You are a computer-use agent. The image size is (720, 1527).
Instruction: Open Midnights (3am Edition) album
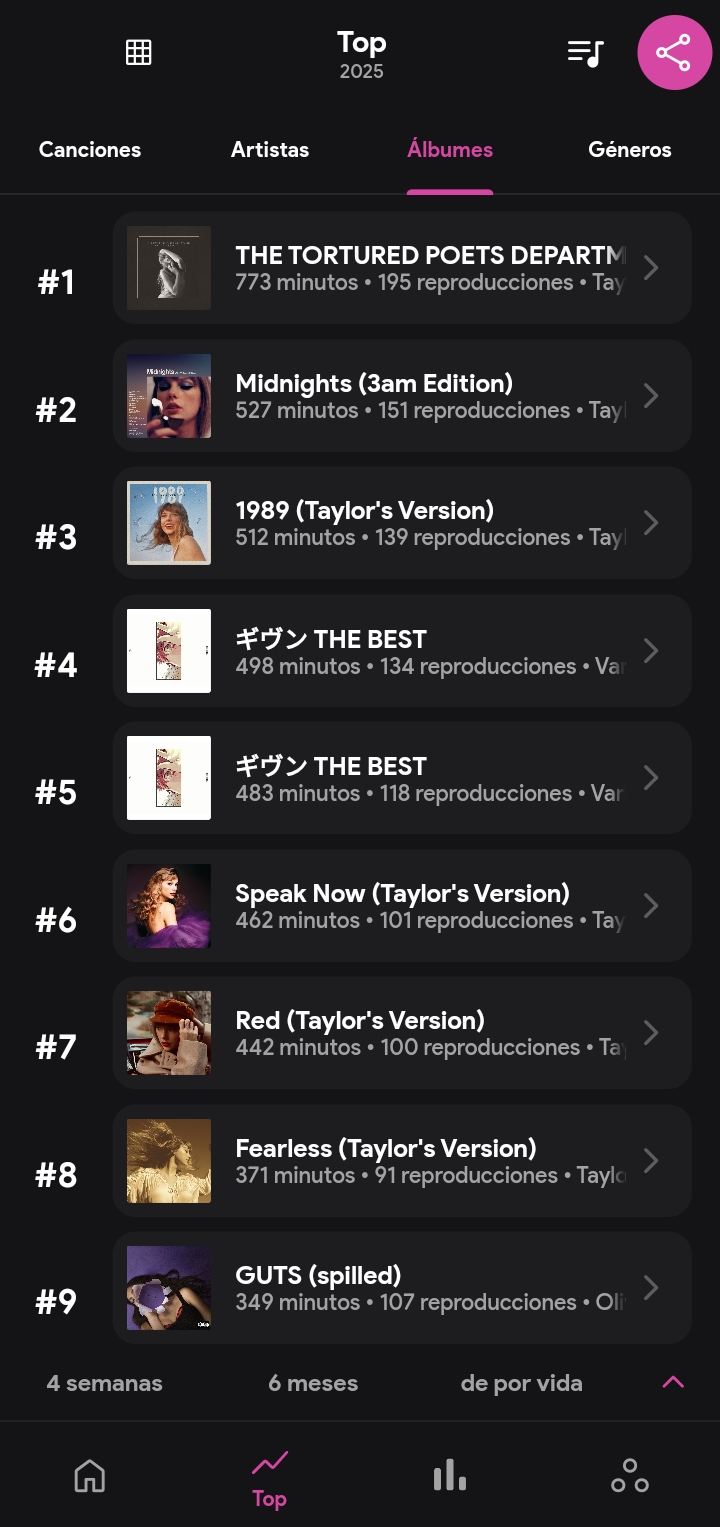point(402,396)
